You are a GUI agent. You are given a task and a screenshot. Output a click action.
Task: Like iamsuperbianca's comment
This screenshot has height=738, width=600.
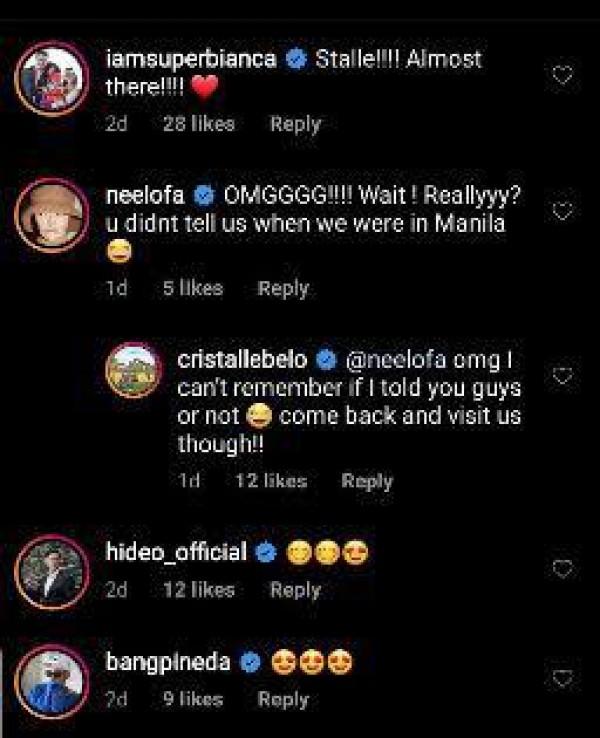(x=564, y=75)
